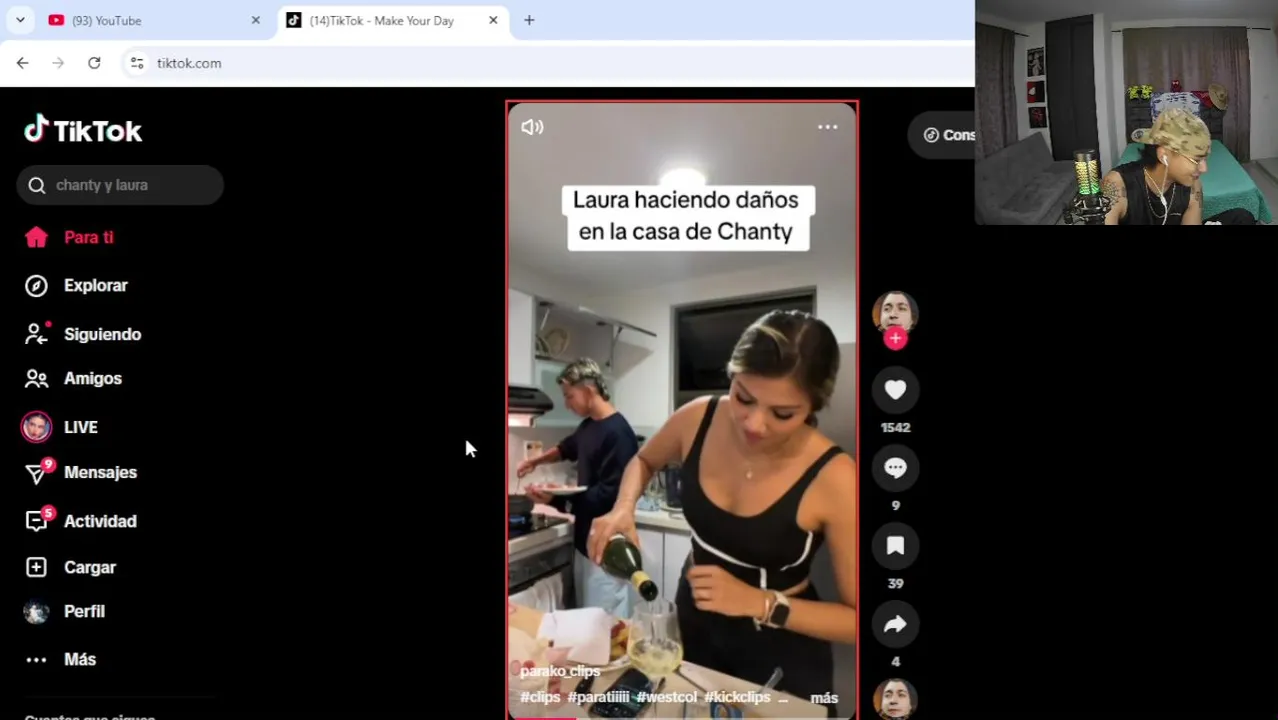Like the video with the heart icon
Image resolution: width=1278 pixels, height=720 pixels.
point(895,390)
